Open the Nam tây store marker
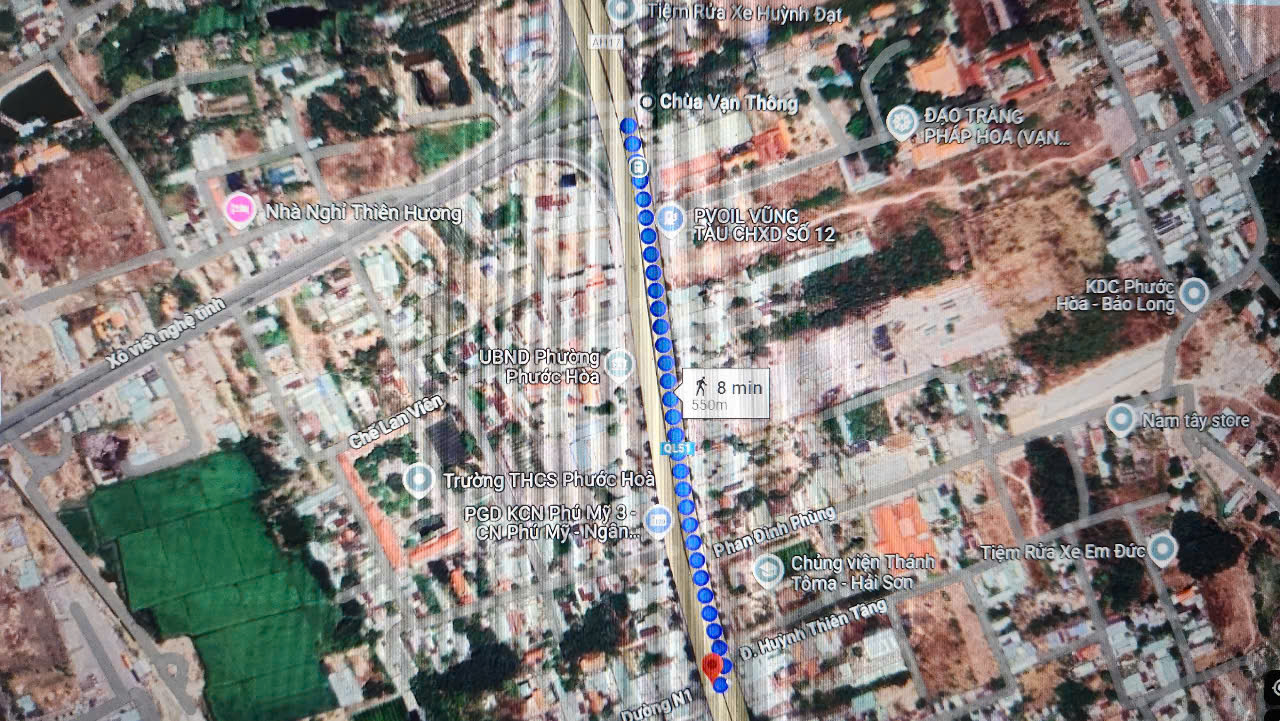This screenshot has width=1280, height=721. pos(1121,419)
